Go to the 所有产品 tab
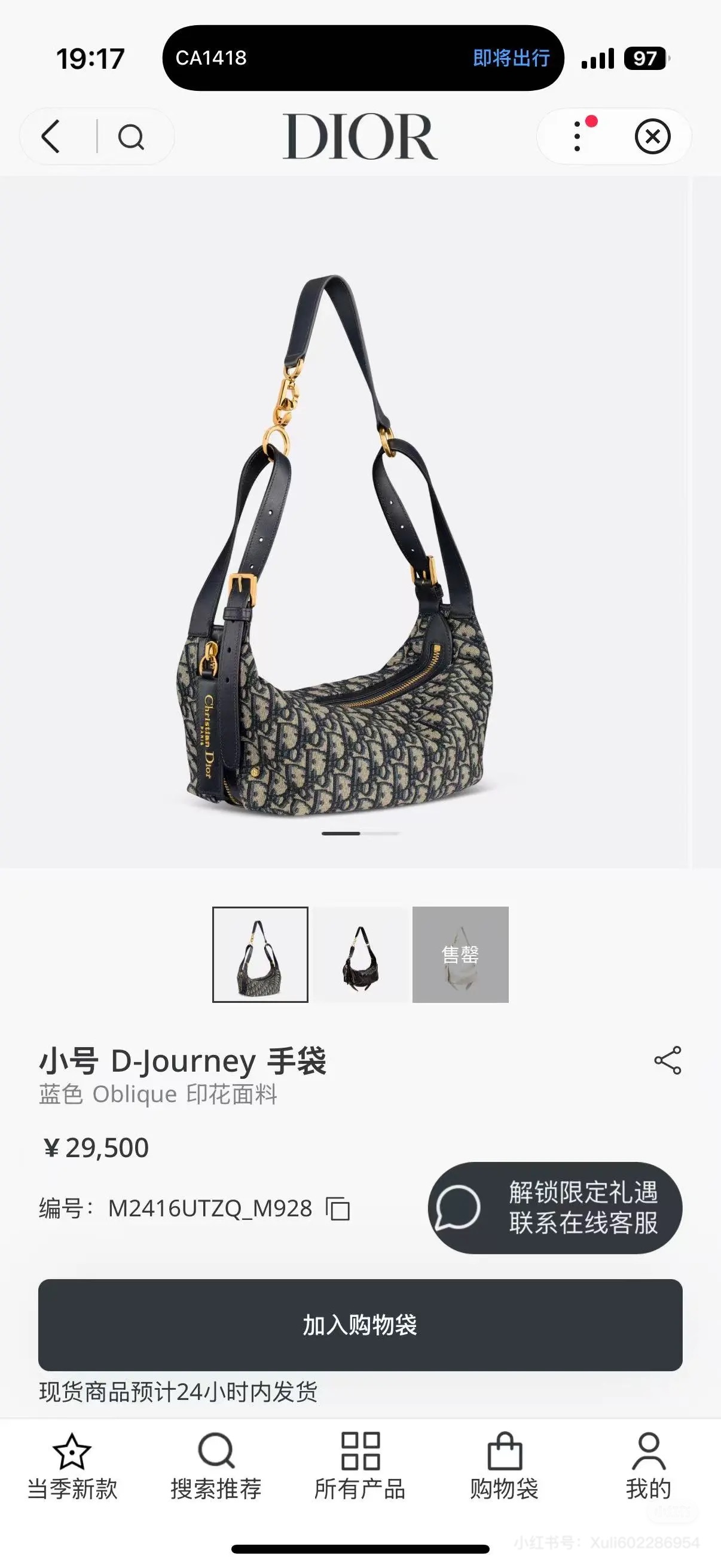 pyautogui.click(x=360, y=1467)
